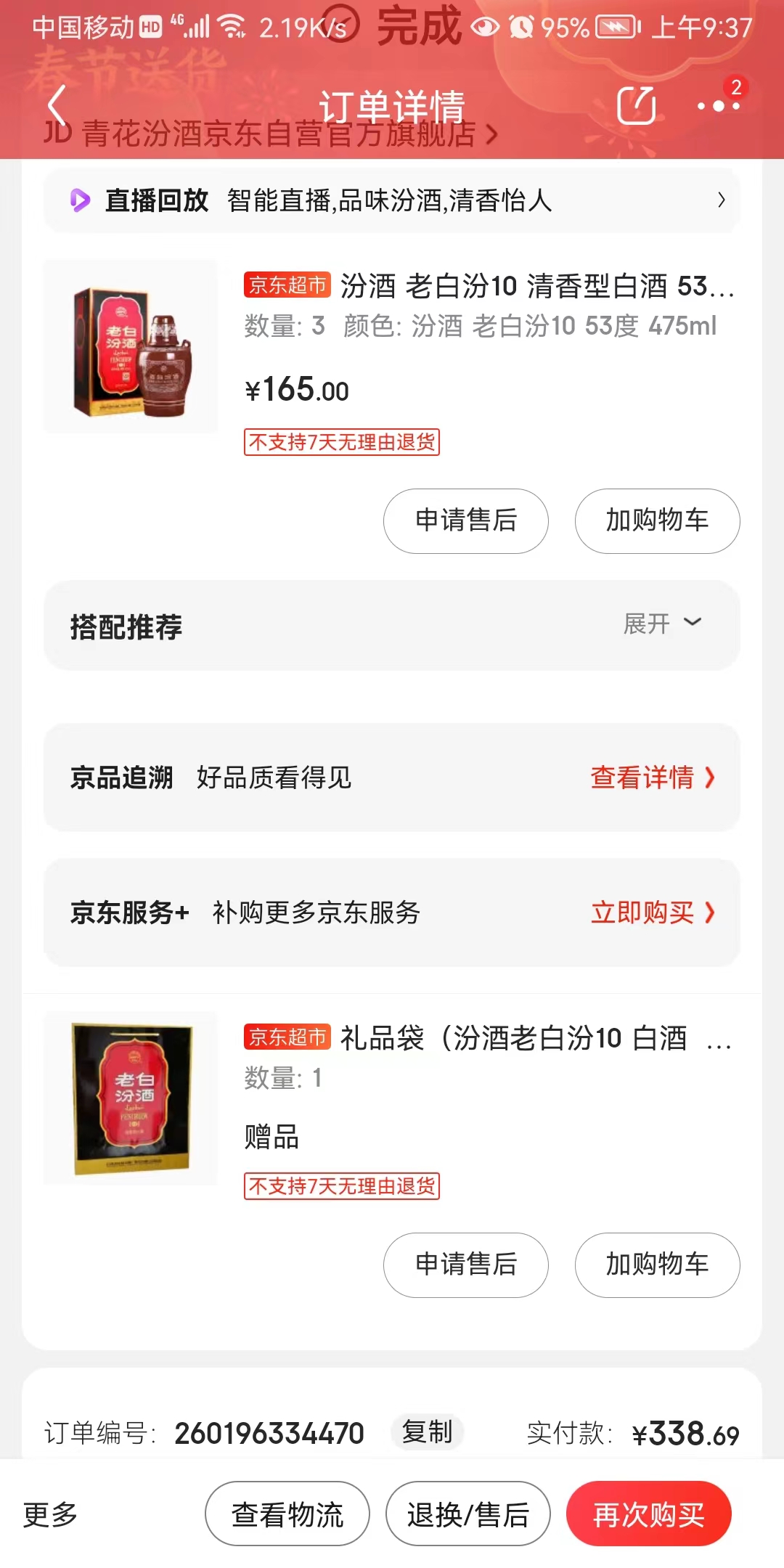This screenshot has width=784, height=1568.
Task: Open the share icon in the title bar
Action: (635, 105)
